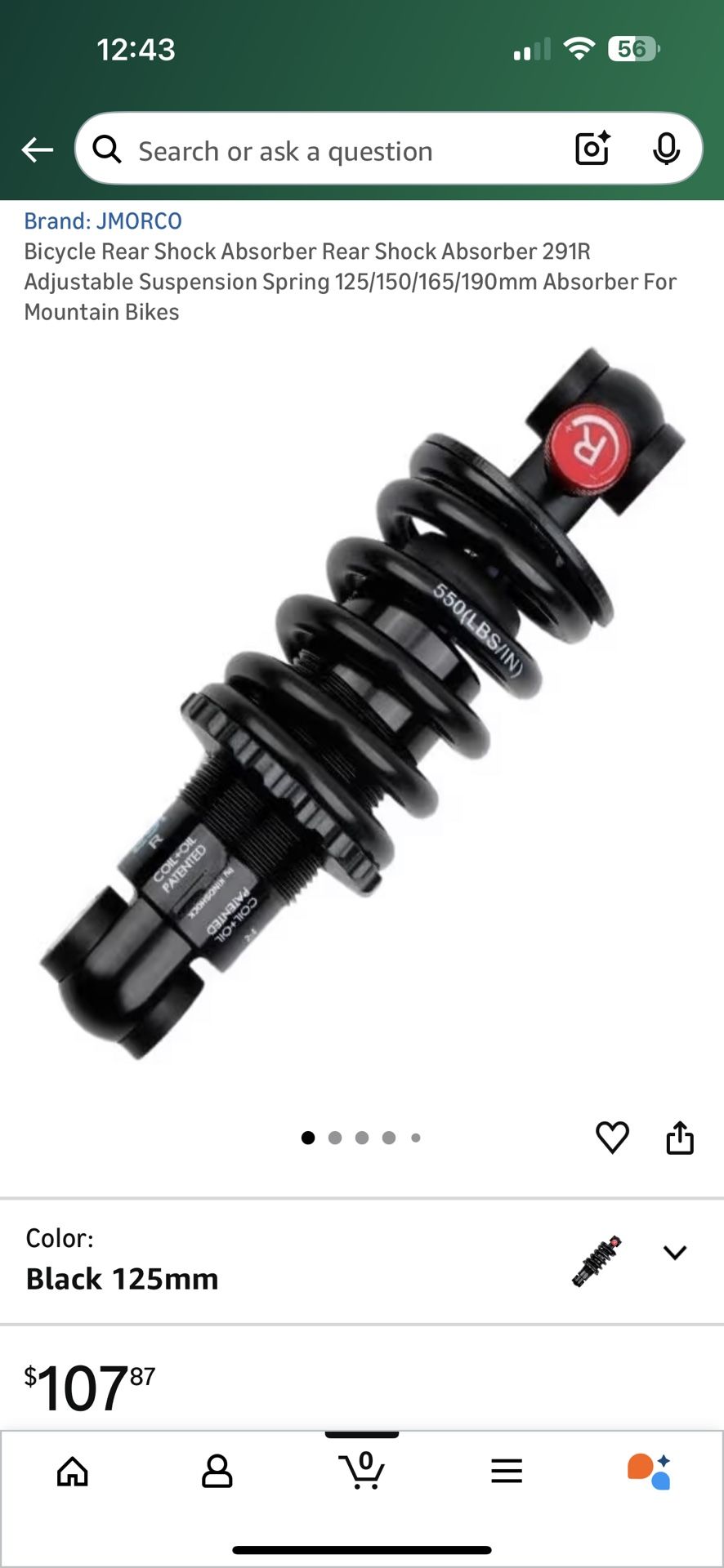The height and width of the screenshot is (1568, 724).
Task: Share this product listing
Action: (x=680, y=1137)
